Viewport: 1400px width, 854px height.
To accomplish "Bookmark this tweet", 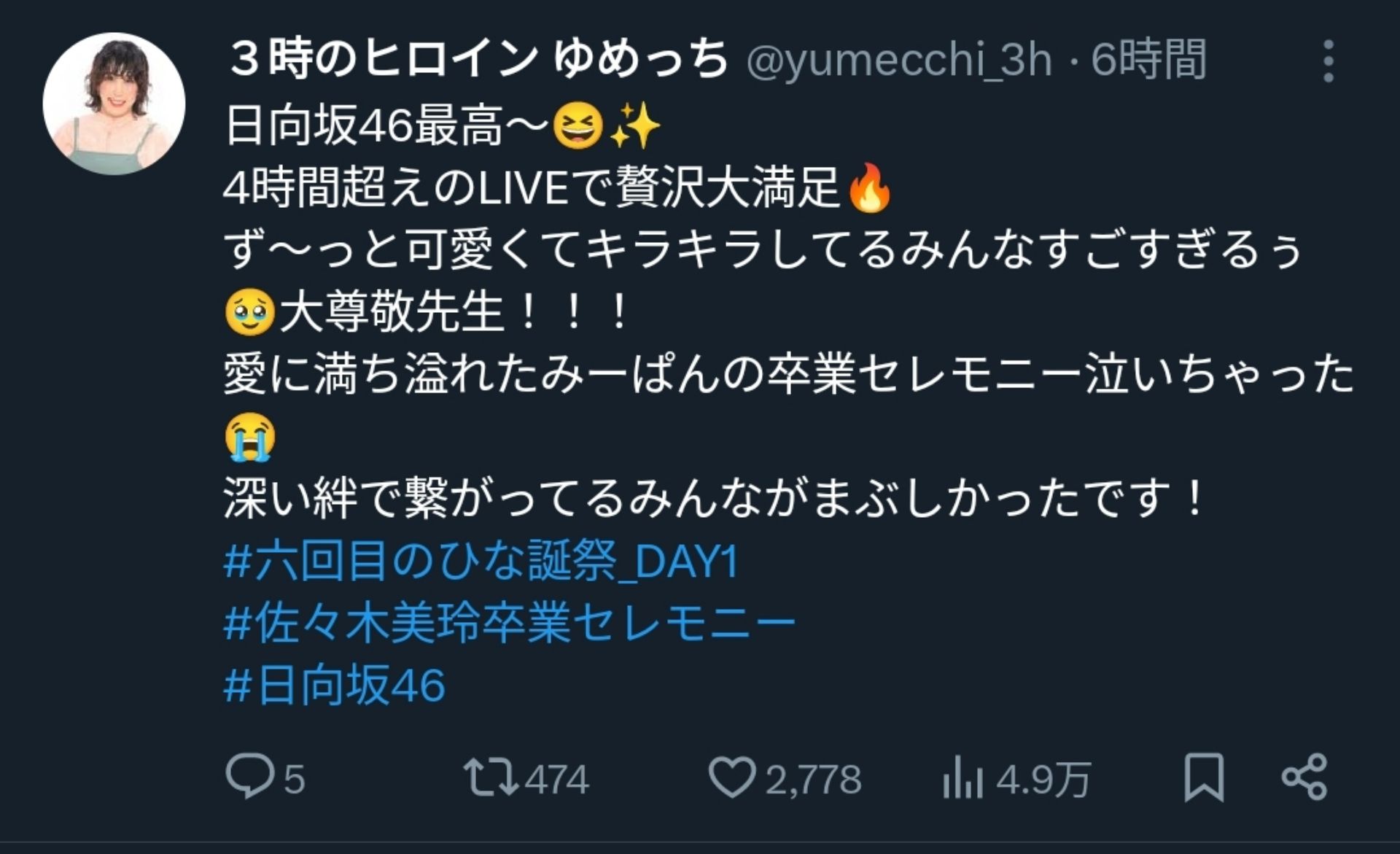I will [x=1203, y=777].
